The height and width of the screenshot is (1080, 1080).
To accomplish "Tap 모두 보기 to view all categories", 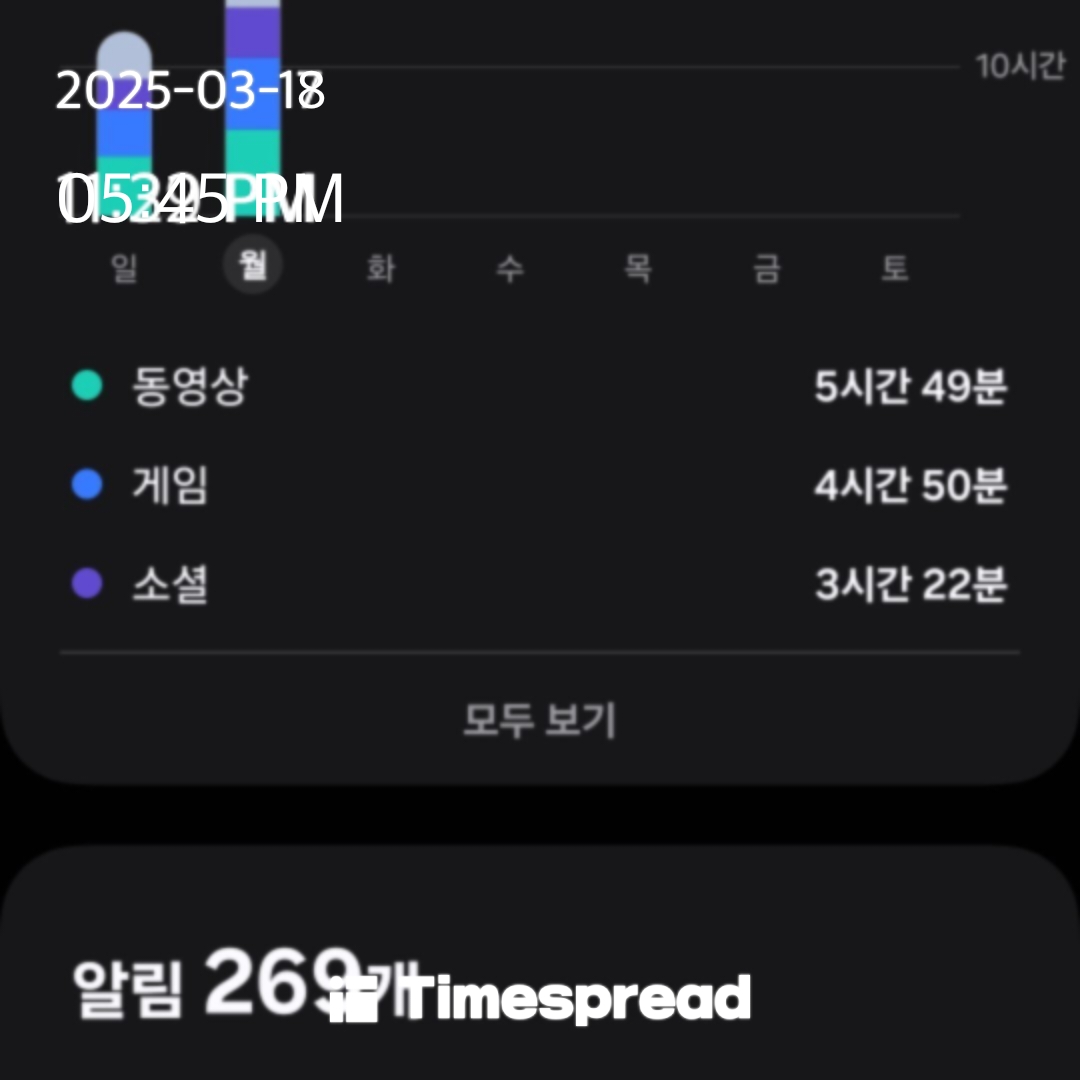I will [x=540, y=720].
